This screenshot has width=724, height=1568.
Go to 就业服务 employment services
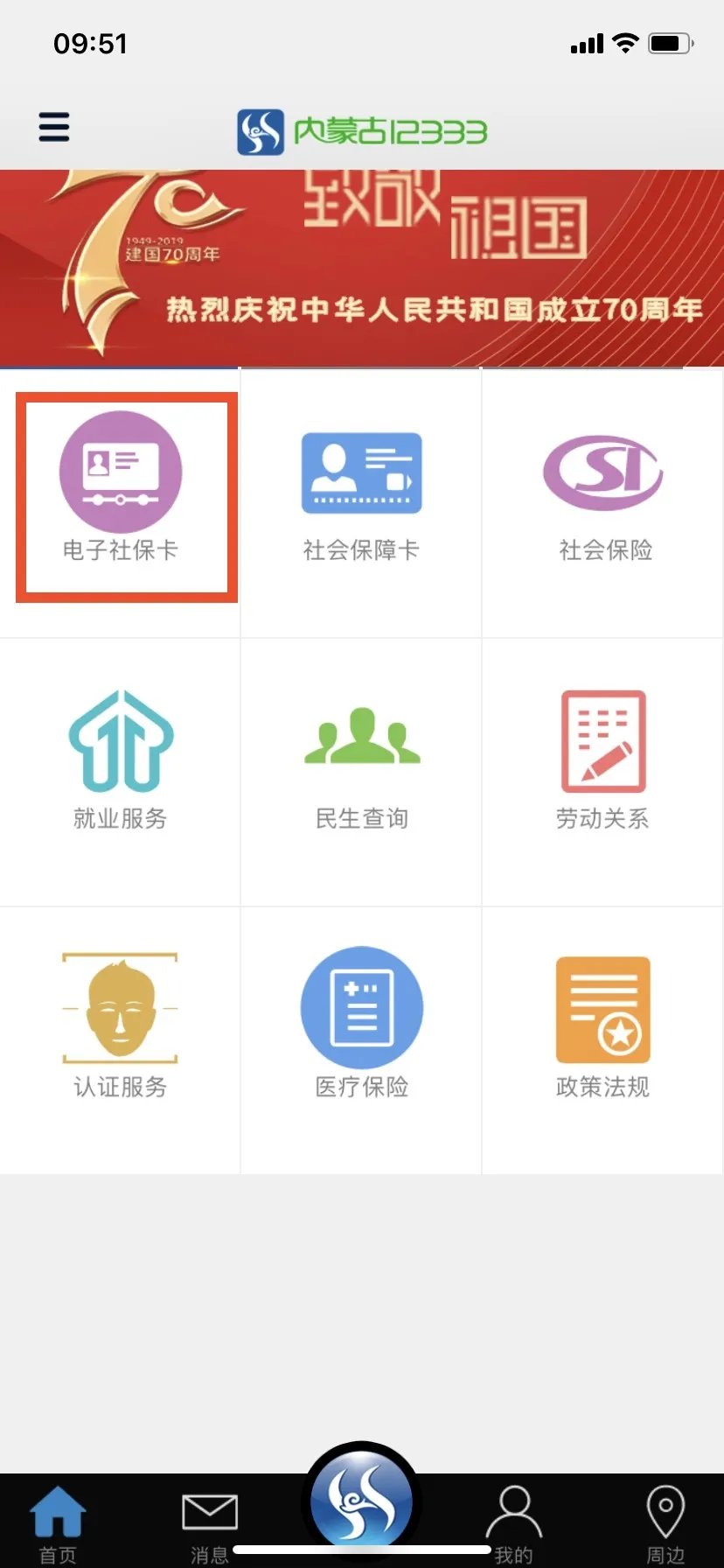121,763
